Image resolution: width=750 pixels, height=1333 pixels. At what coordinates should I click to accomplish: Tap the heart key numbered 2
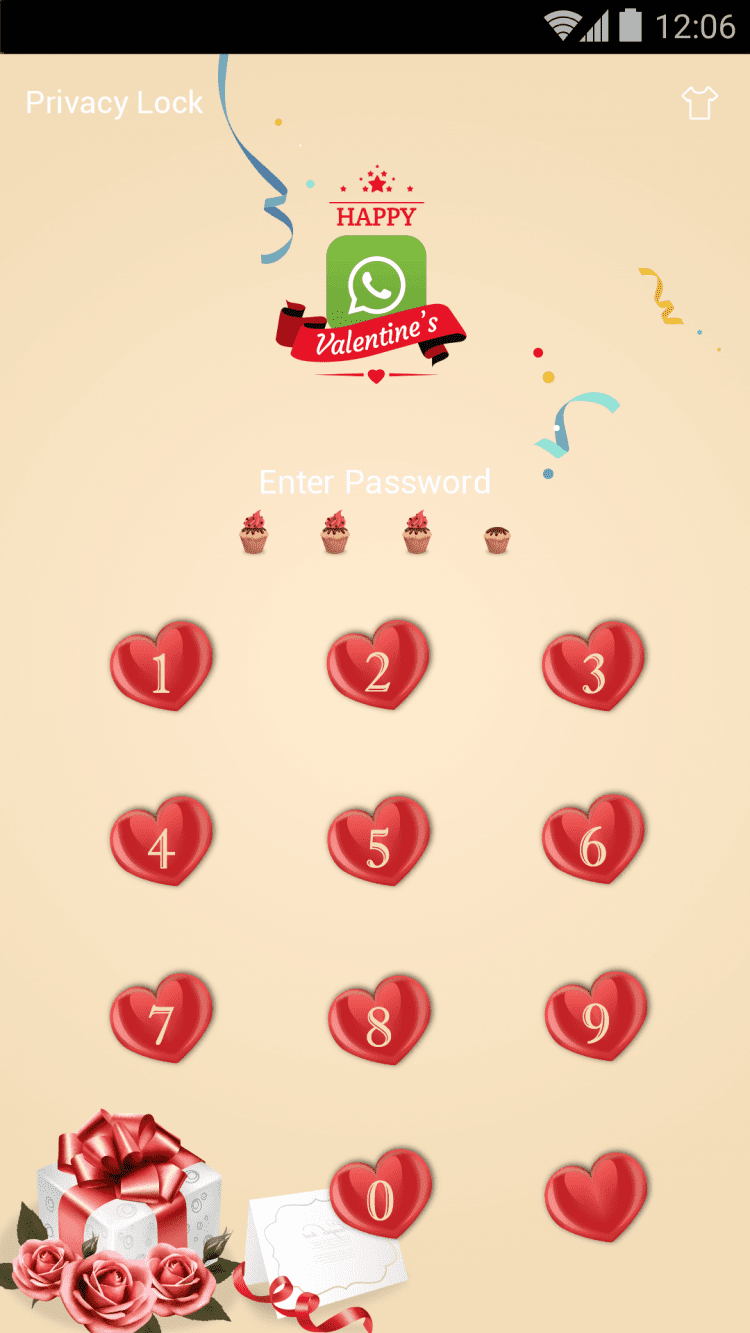(378, 665)
